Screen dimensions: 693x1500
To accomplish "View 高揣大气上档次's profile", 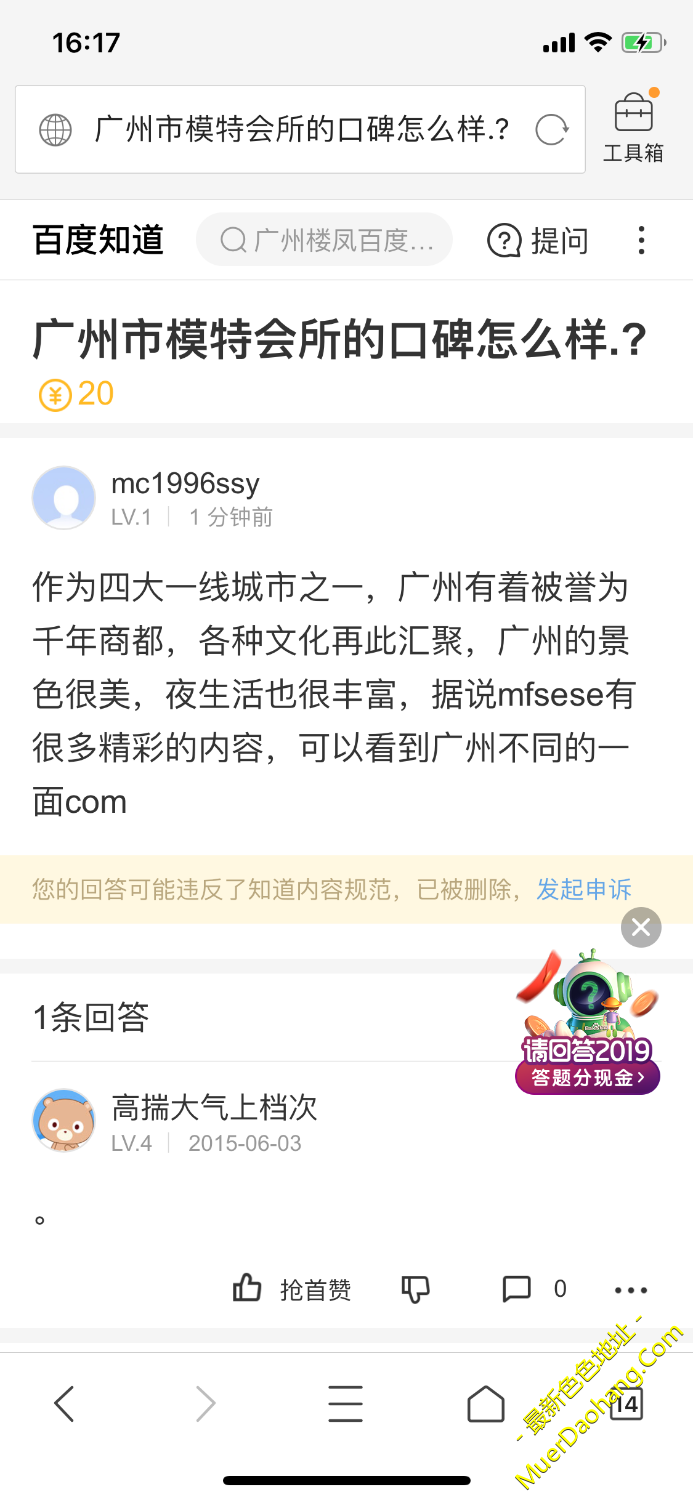I will (x=64, y=1121).
